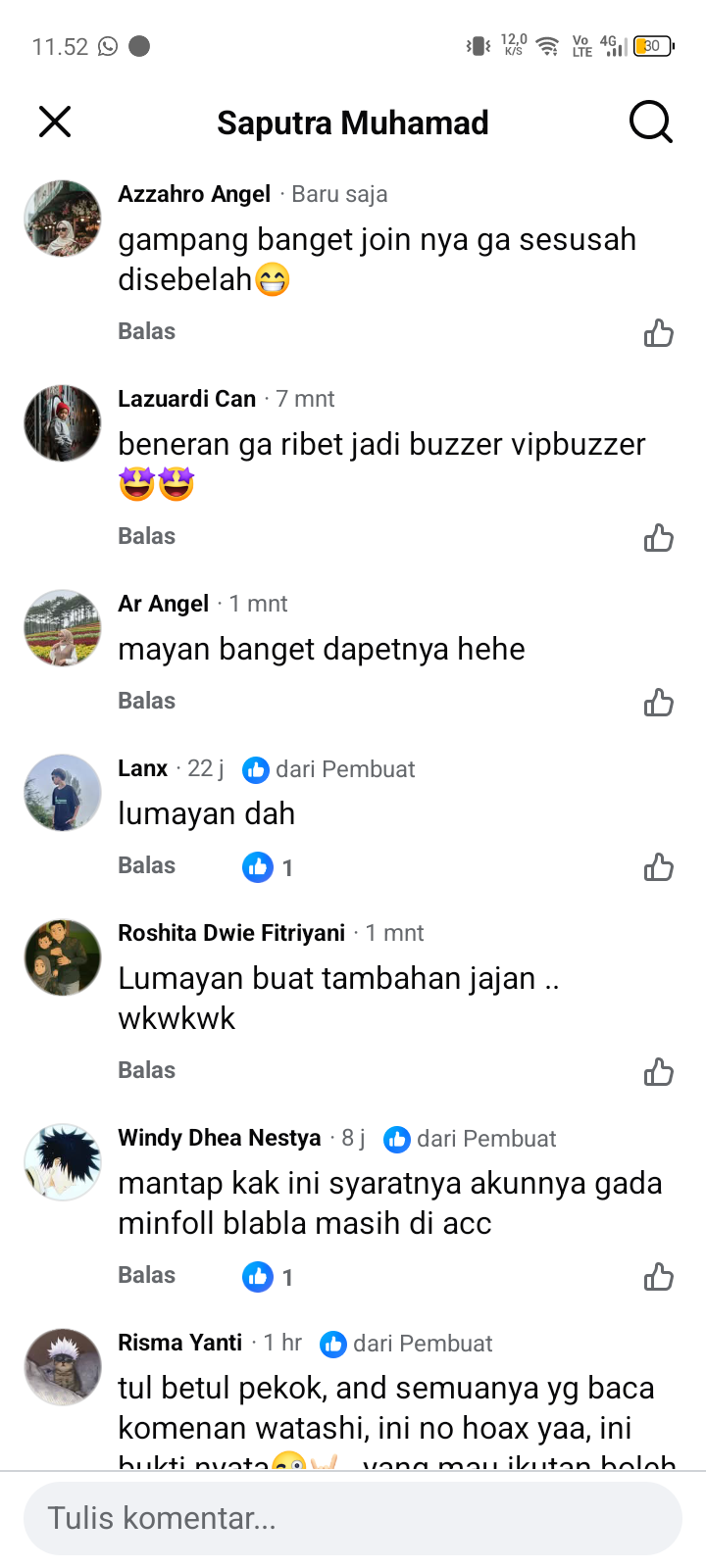Close the Saputra Muhamad comments screen
Viewport: 706px width, 1568px height.
(55, 122)
